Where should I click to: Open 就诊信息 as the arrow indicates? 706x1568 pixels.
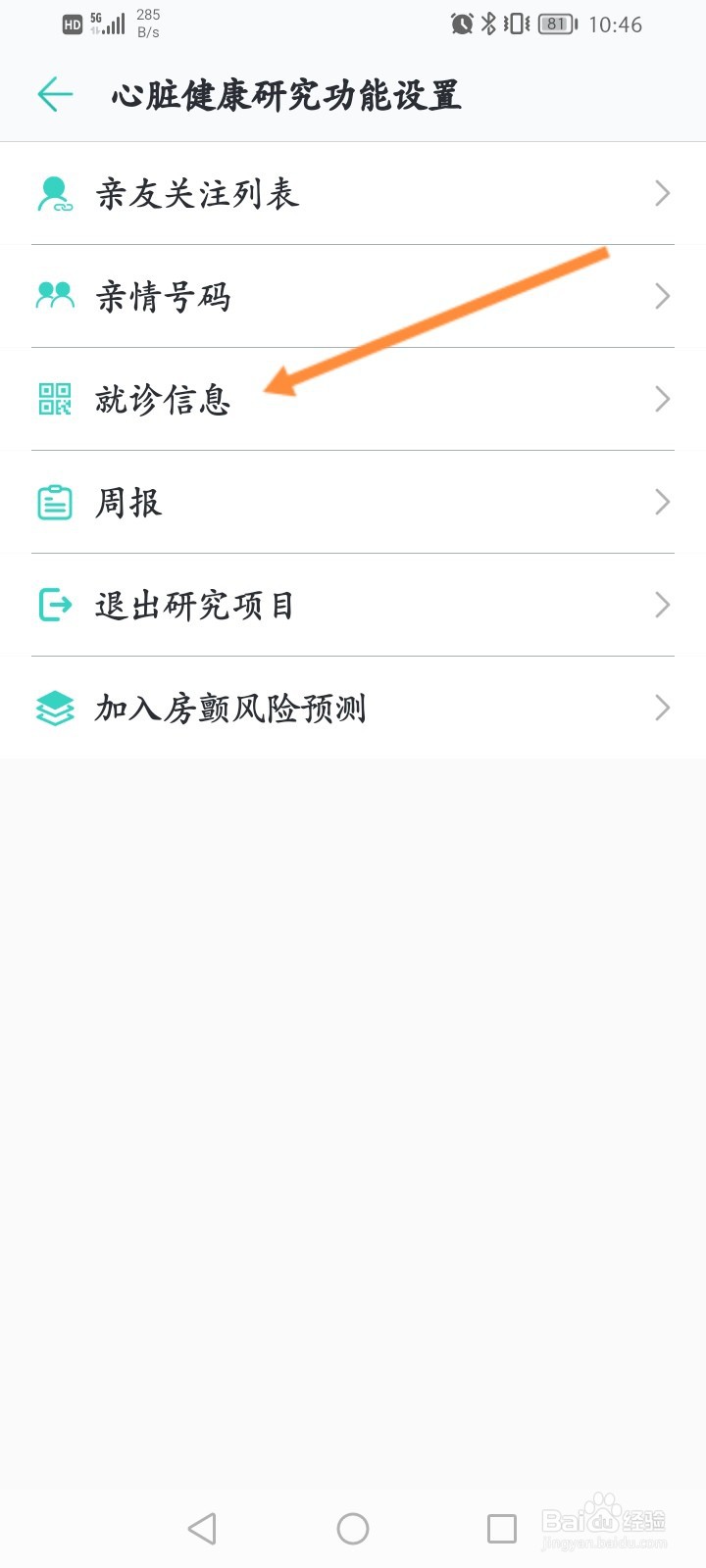(x=165, y=399)
